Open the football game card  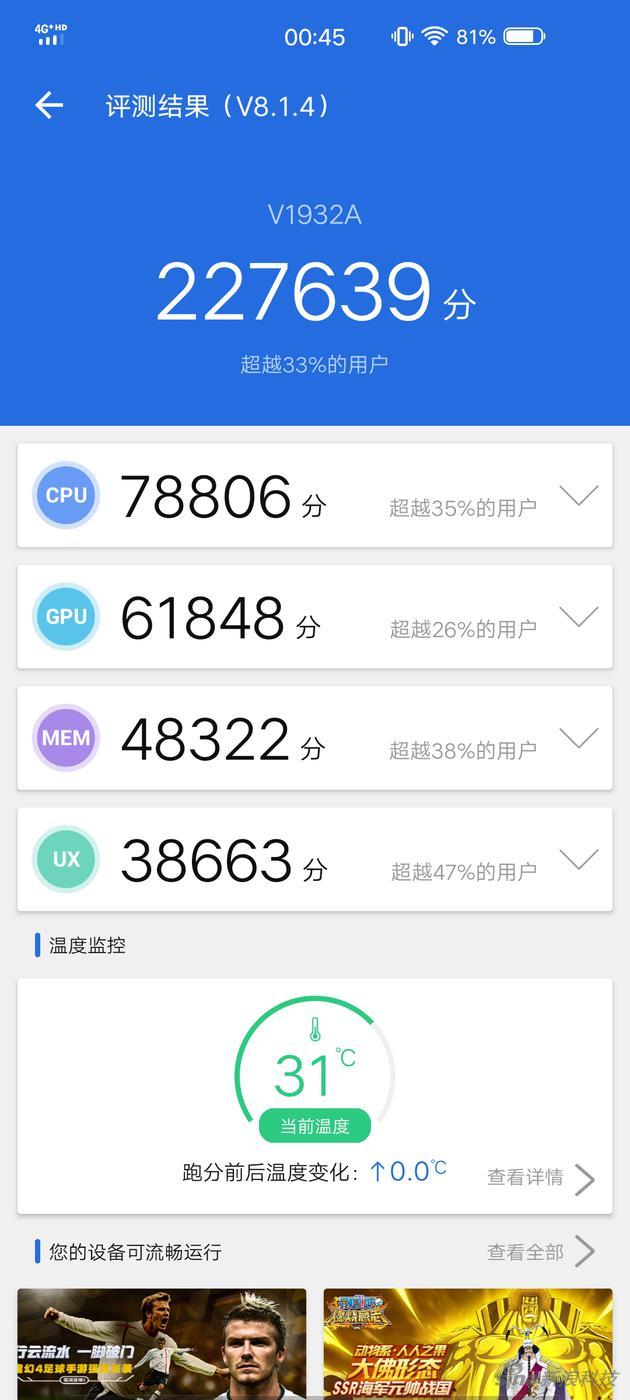pos(162,1343)
